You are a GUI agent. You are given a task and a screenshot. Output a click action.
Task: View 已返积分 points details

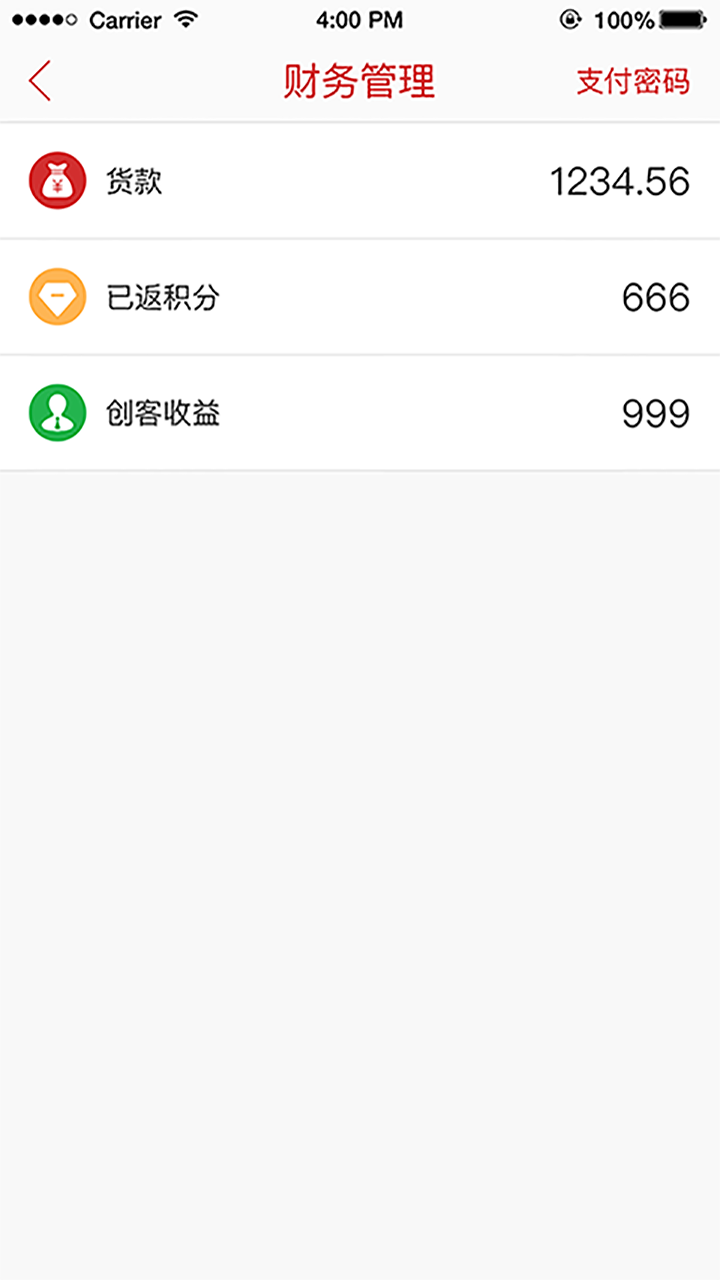click(x=360, y=297)
